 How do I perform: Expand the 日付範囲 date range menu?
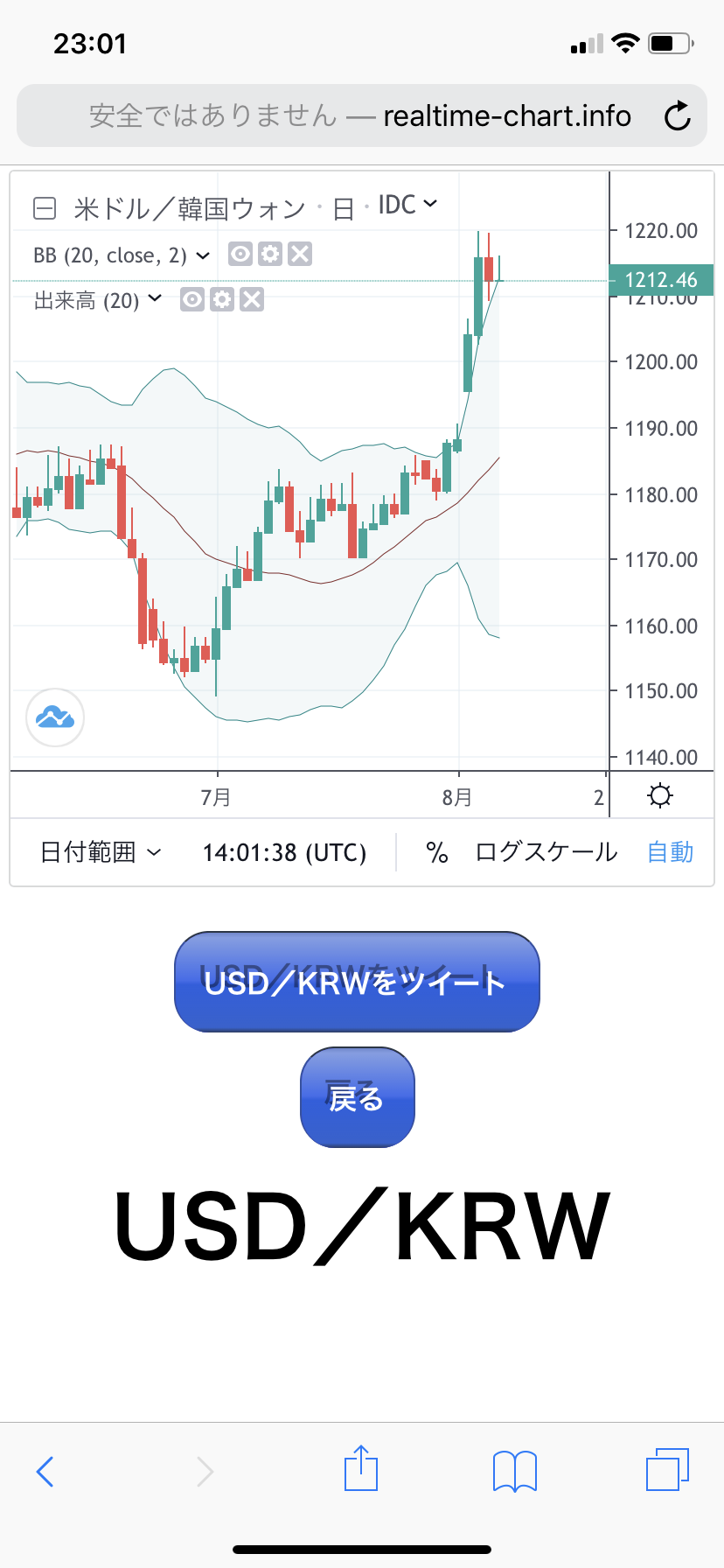101,852
